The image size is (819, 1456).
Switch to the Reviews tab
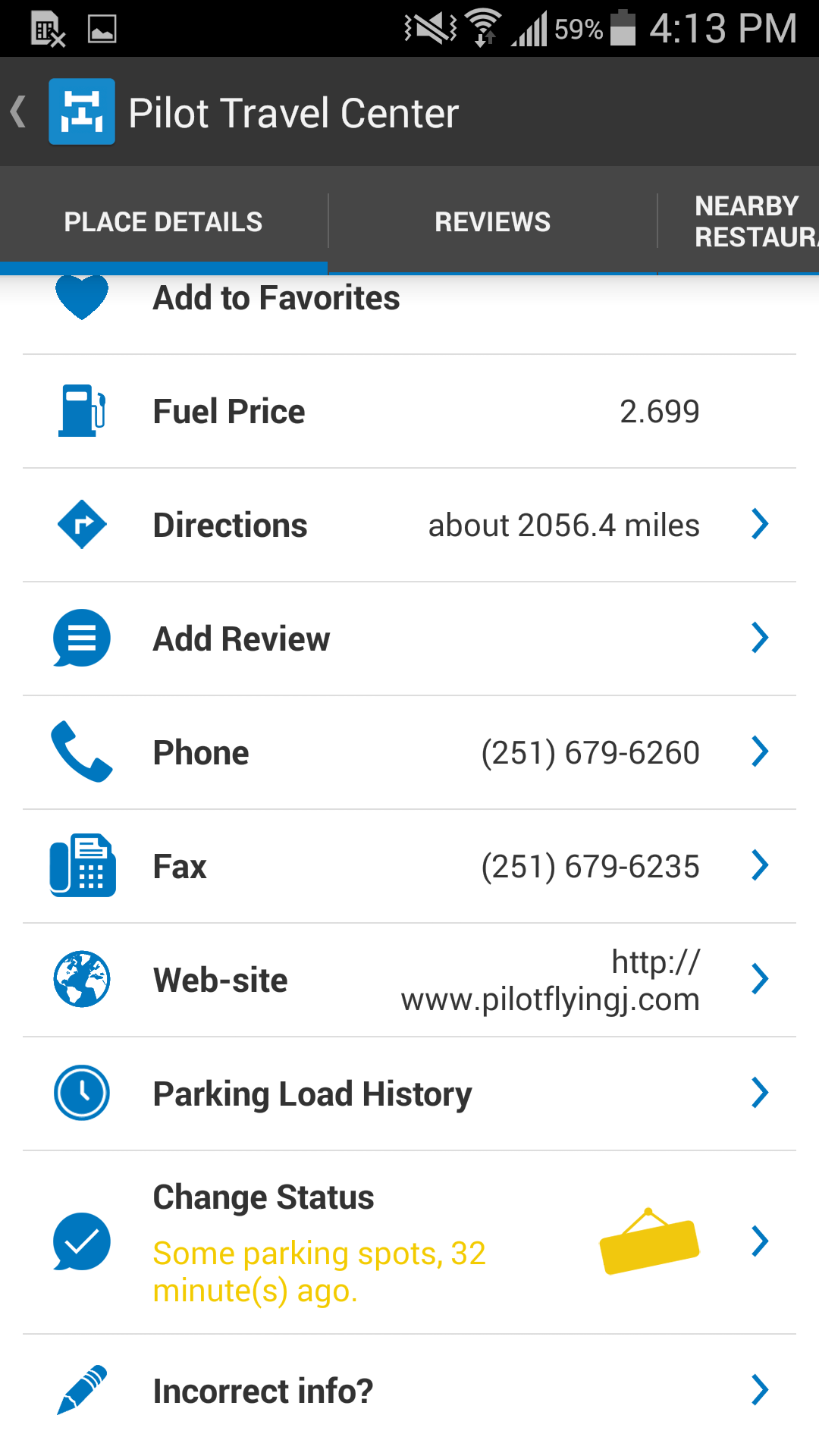point(492,221)
